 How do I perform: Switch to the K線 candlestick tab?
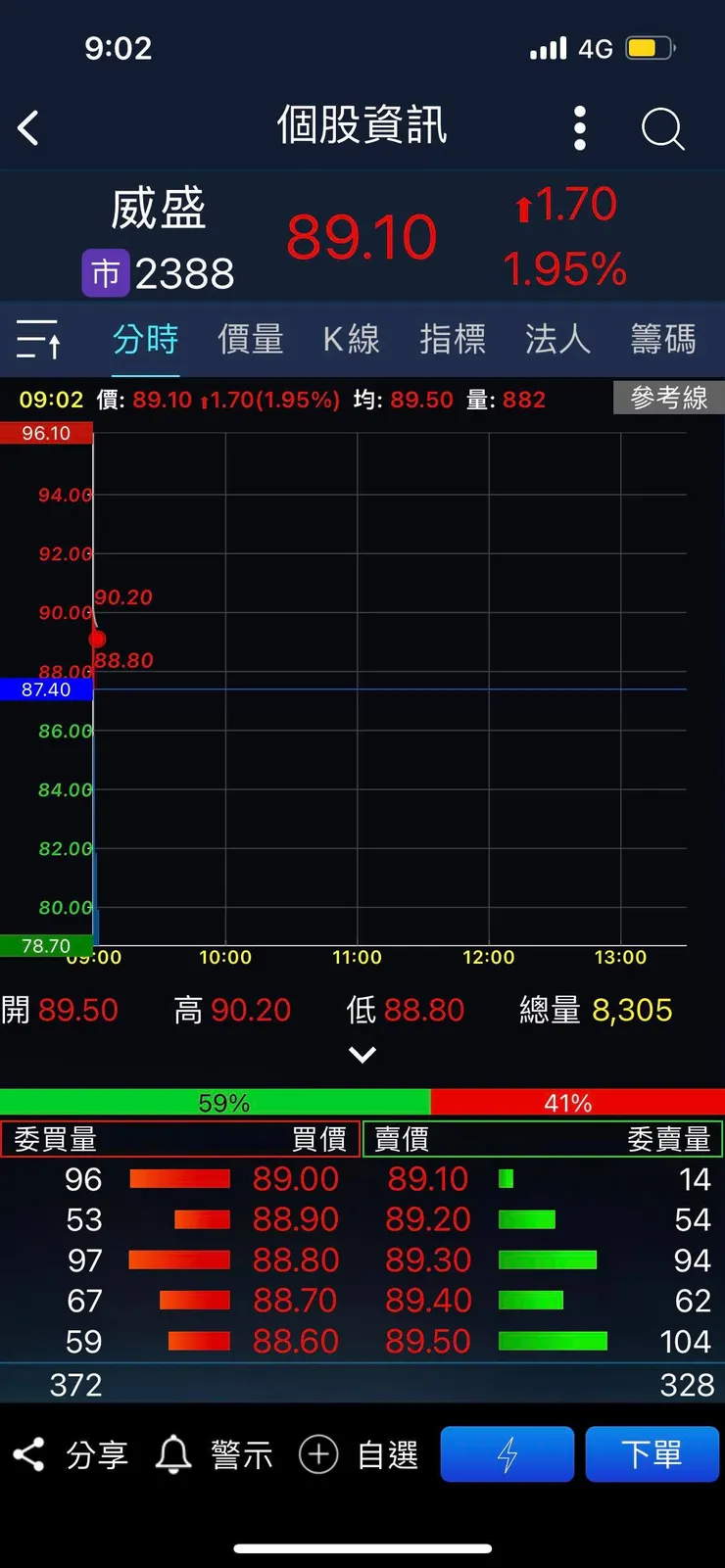point(351,339)
